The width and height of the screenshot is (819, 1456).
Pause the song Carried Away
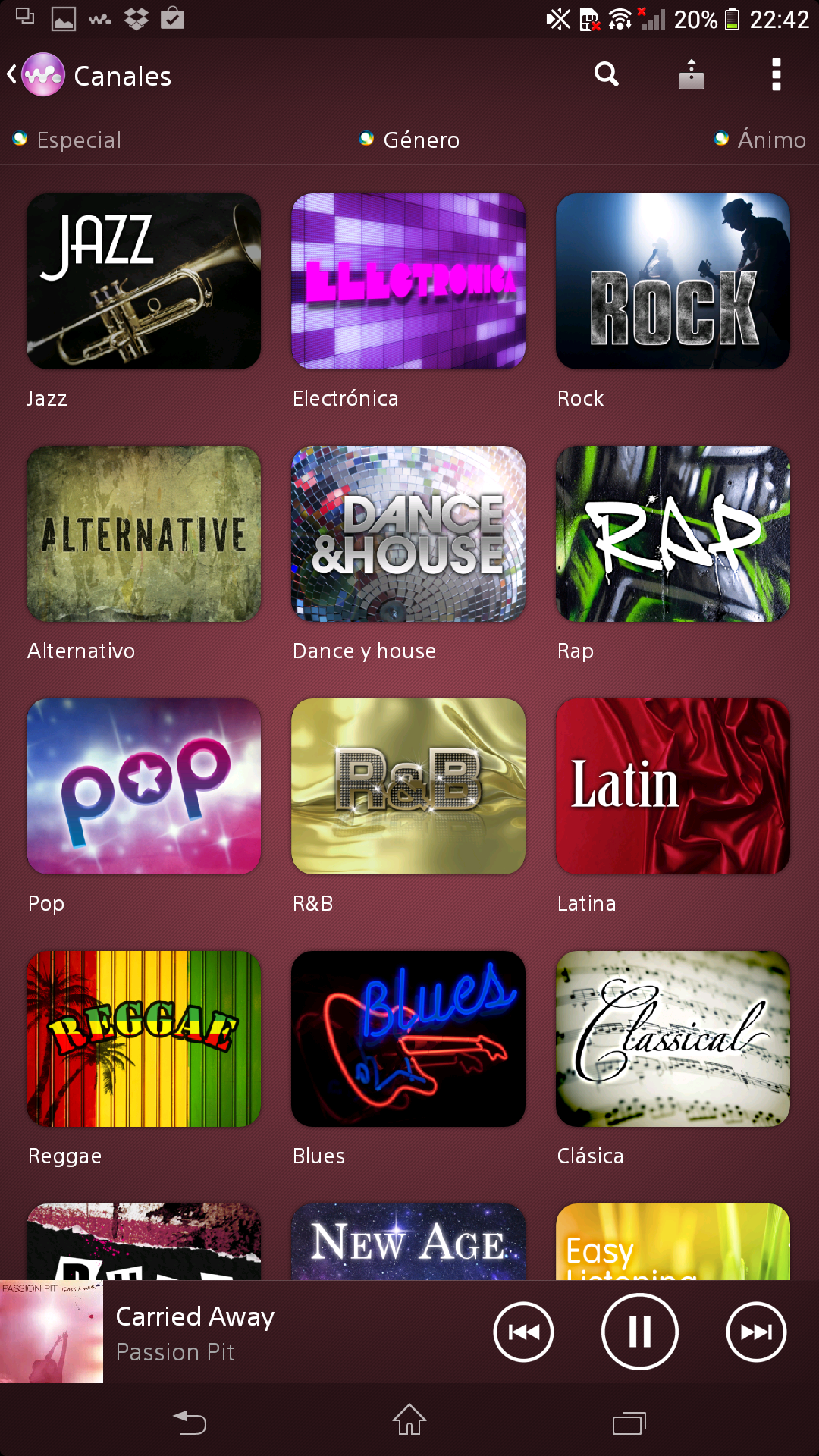(639, 1332)
